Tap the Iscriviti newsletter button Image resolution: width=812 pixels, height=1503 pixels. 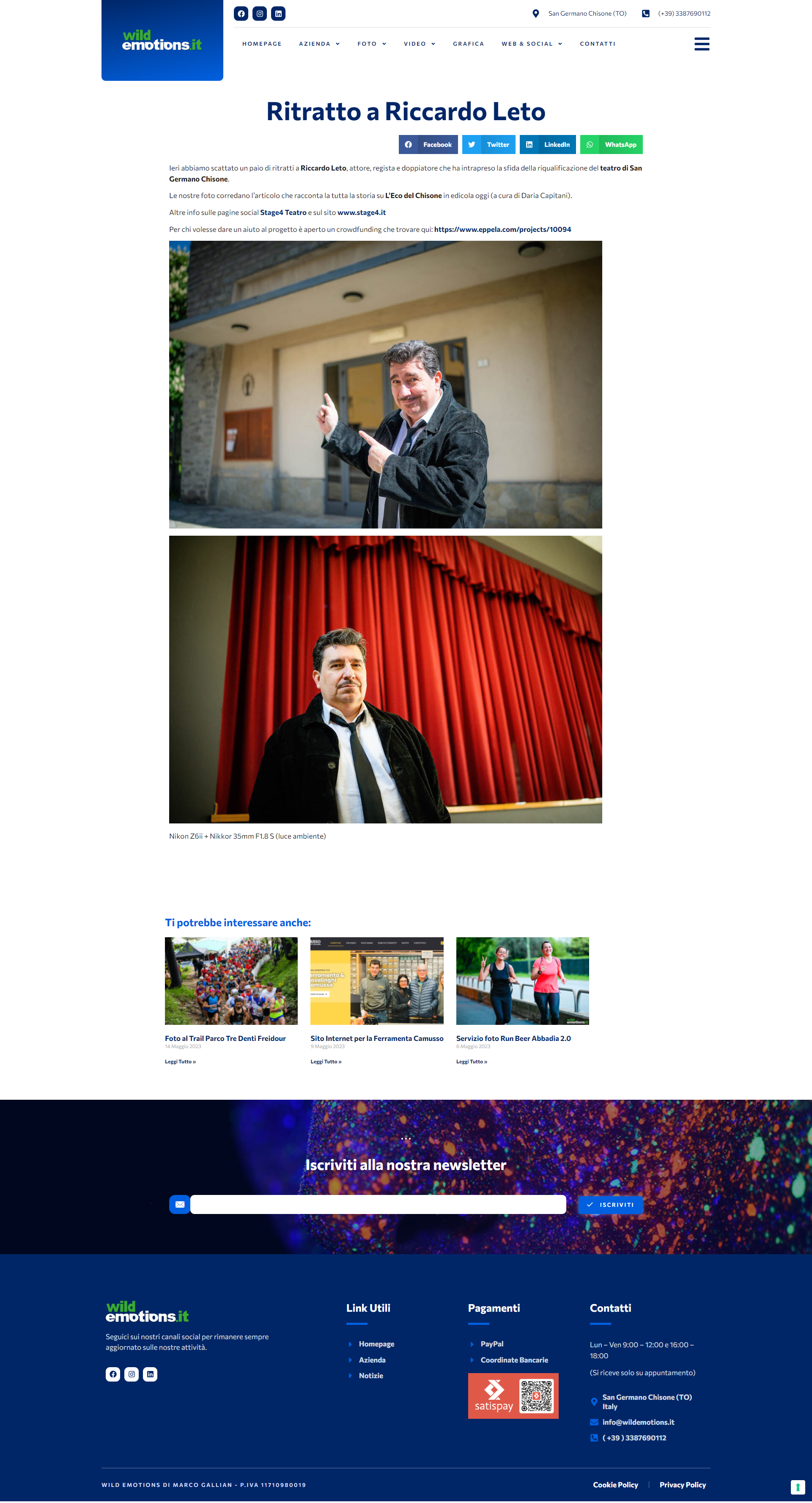coord(610,1204)
